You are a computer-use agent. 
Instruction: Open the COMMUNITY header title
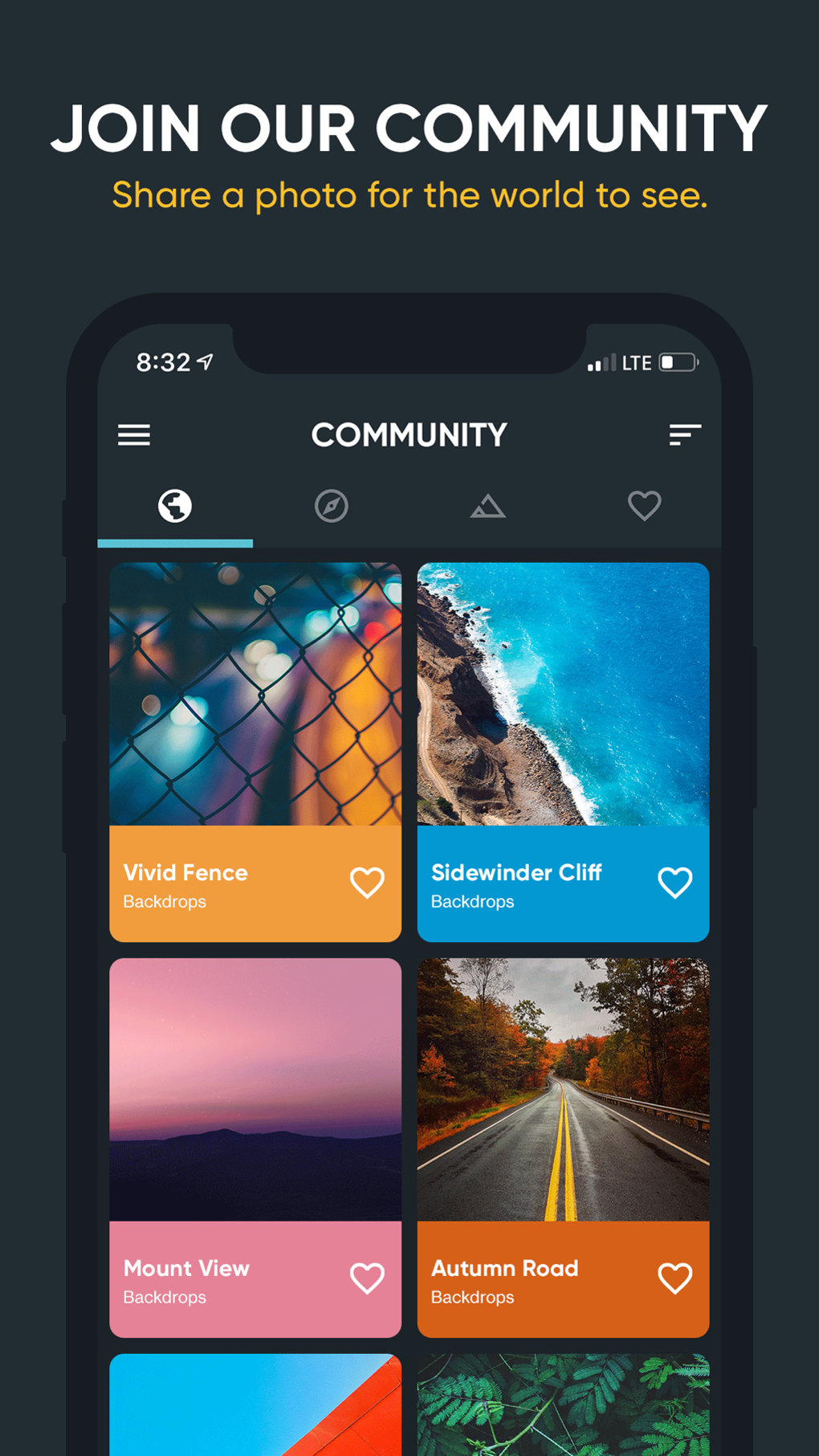tap(409, 435)
